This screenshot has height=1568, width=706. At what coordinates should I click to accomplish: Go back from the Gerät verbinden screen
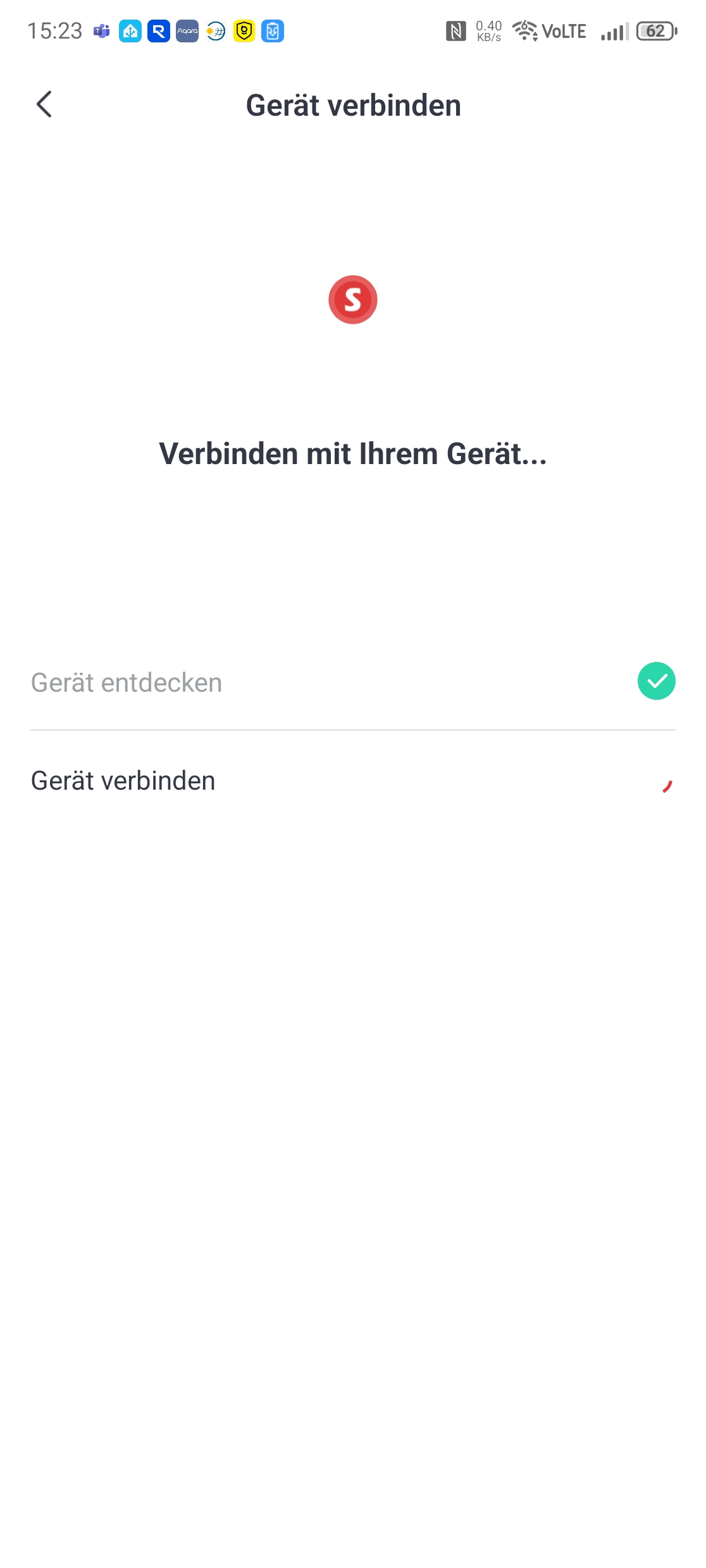[x=44, y=105]
